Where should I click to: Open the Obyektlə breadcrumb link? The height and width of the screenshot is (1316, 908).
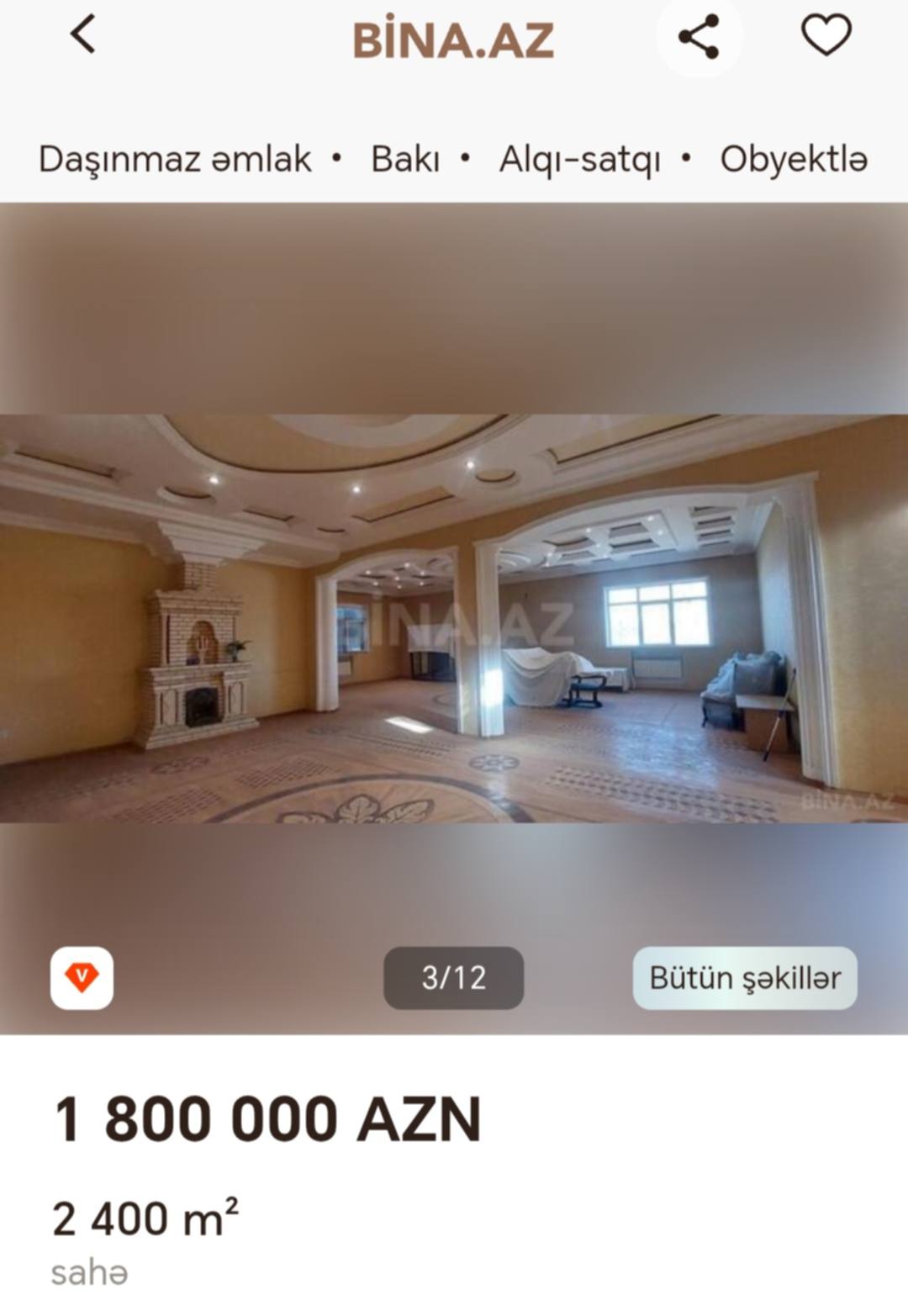point(793,159)
